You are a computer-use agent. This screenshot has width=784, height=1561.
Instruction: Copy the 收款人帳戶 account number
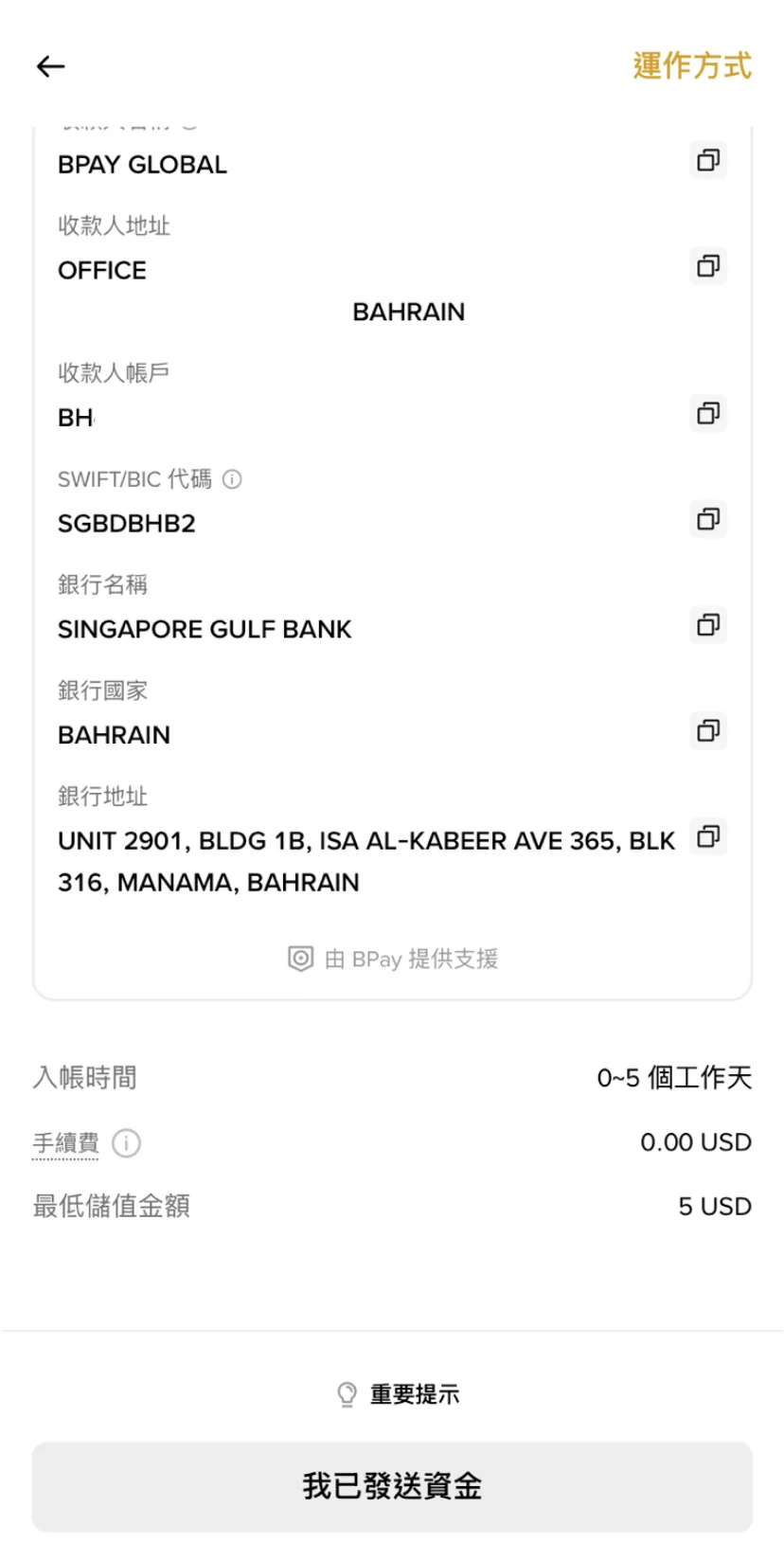coord(708,414)
